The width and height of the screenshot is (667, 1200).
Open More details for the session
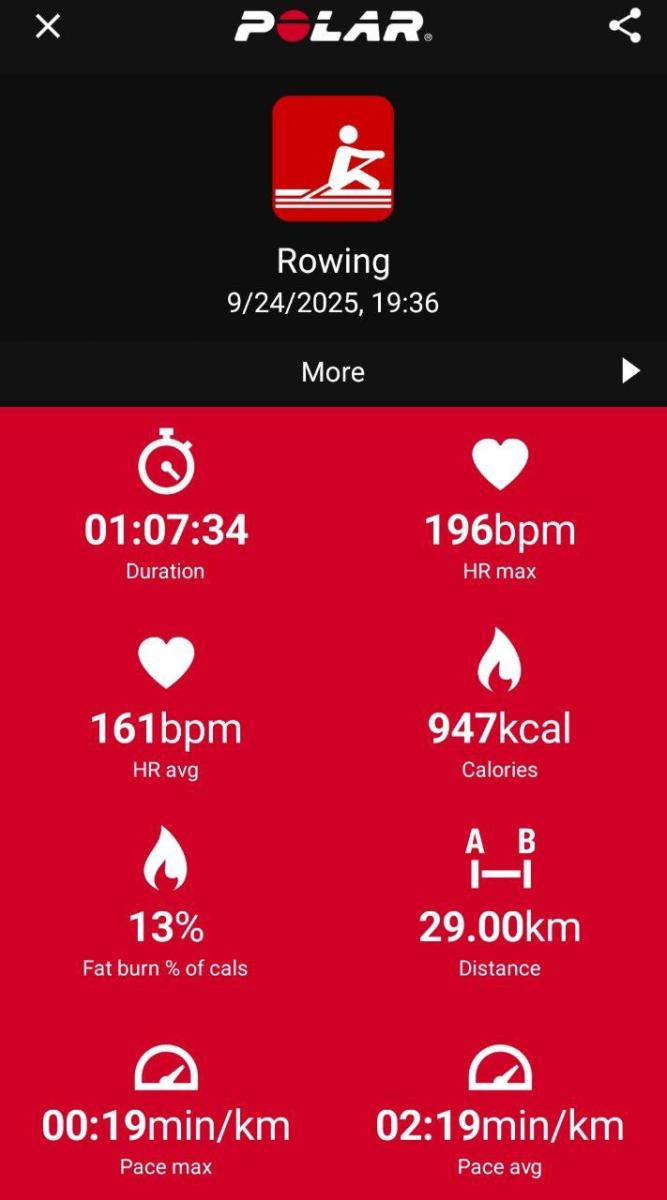(333, 372)
